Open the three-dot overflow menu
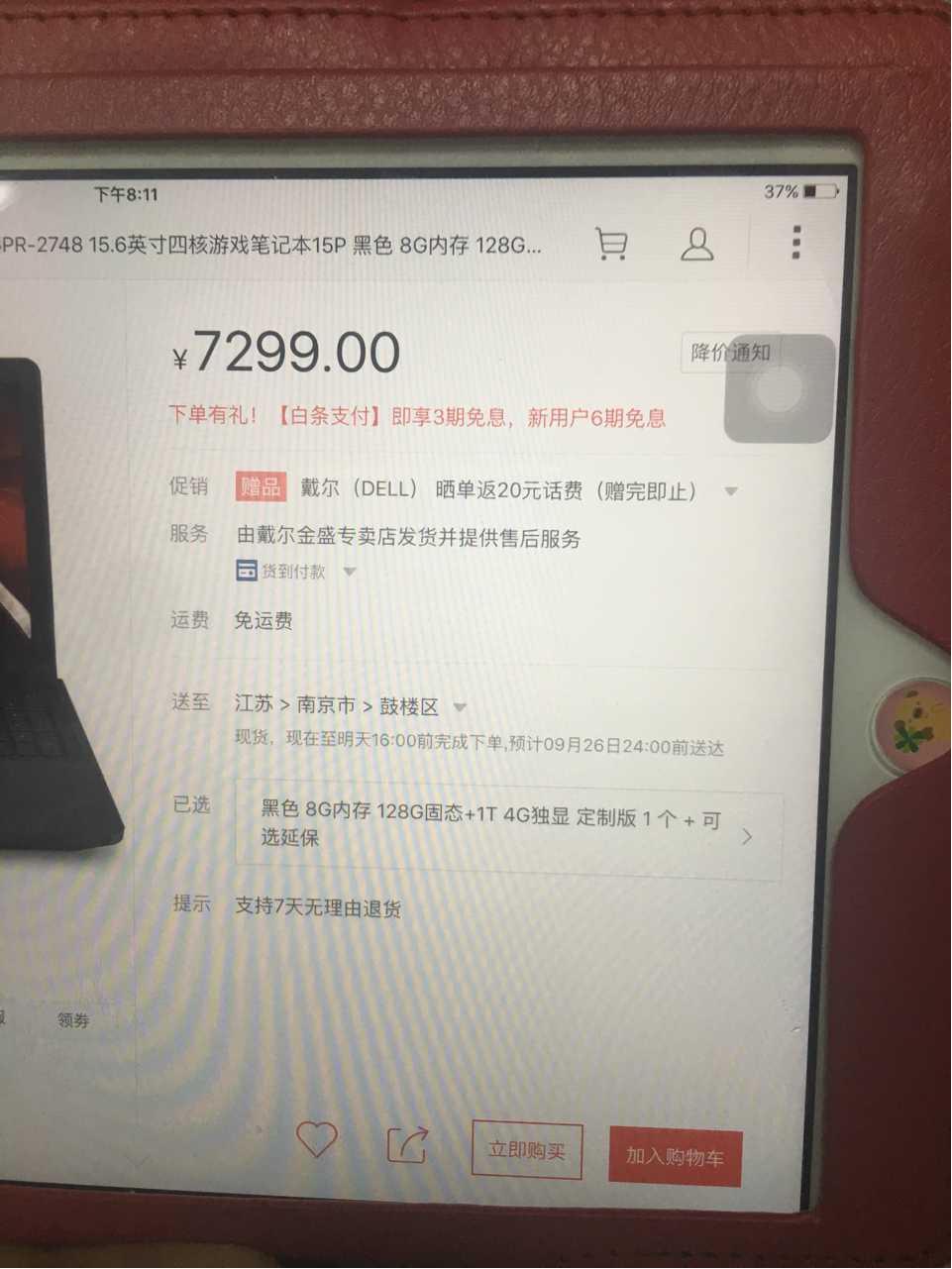This screenshot has height=1269, width=952. pos(795,242)
